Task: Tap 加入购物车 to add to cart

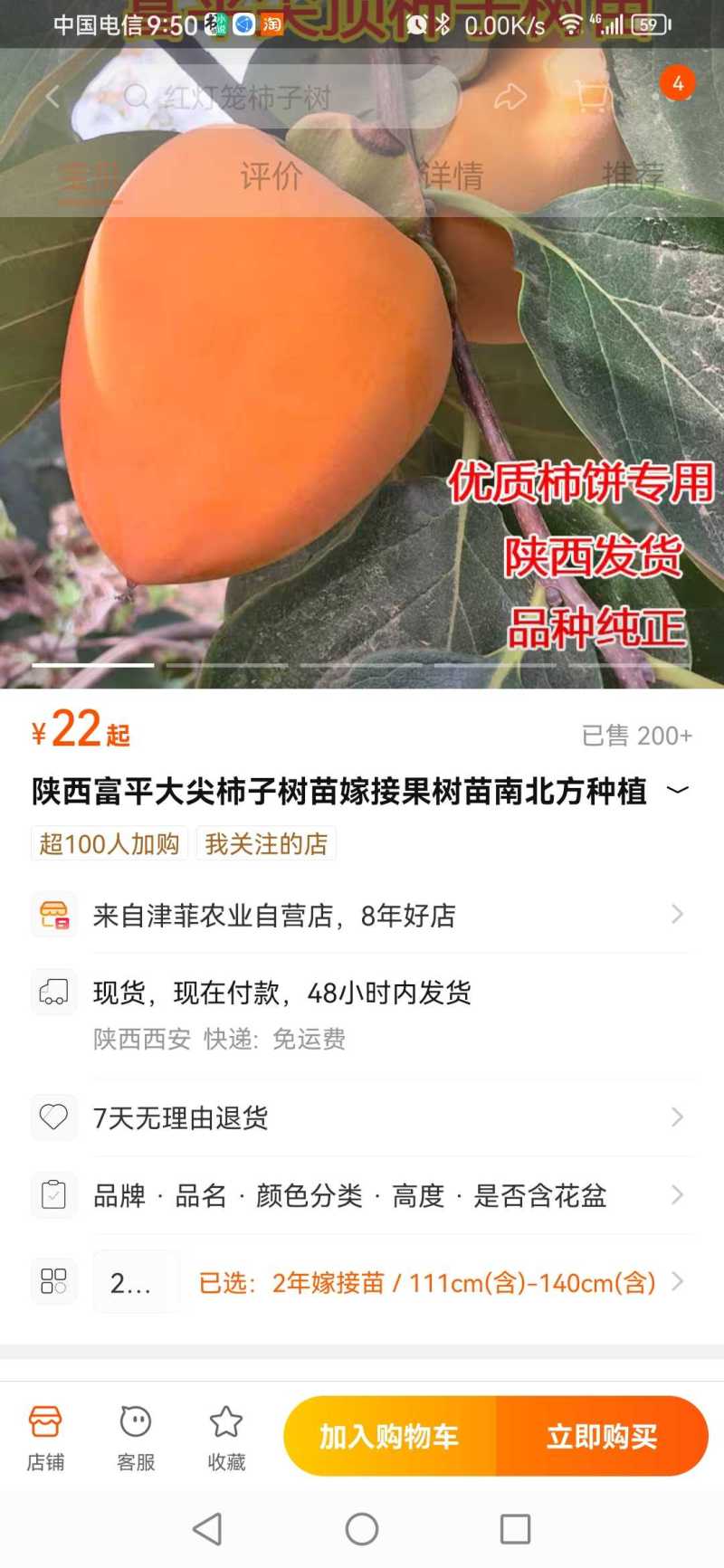Action: point(389,1436)
